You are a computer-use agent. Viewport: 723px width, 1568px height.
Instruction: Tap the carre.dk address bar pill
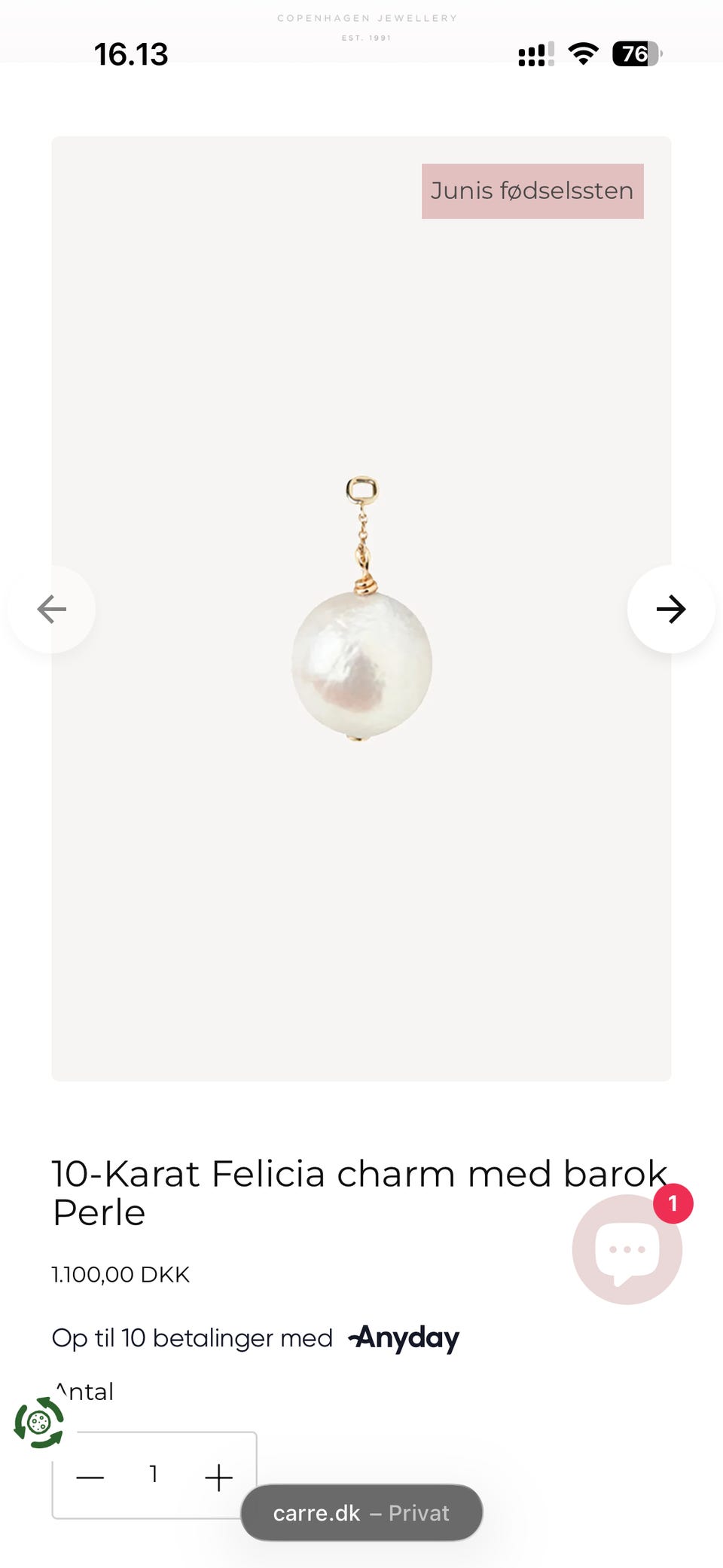[x=361, y=1513]
